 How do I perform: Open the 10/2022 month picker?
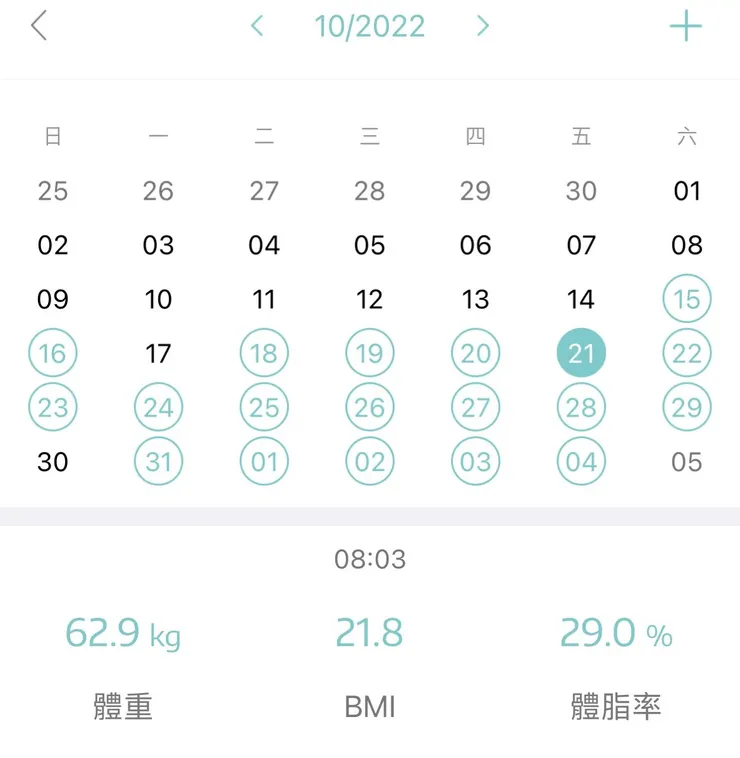click(370, 26)
